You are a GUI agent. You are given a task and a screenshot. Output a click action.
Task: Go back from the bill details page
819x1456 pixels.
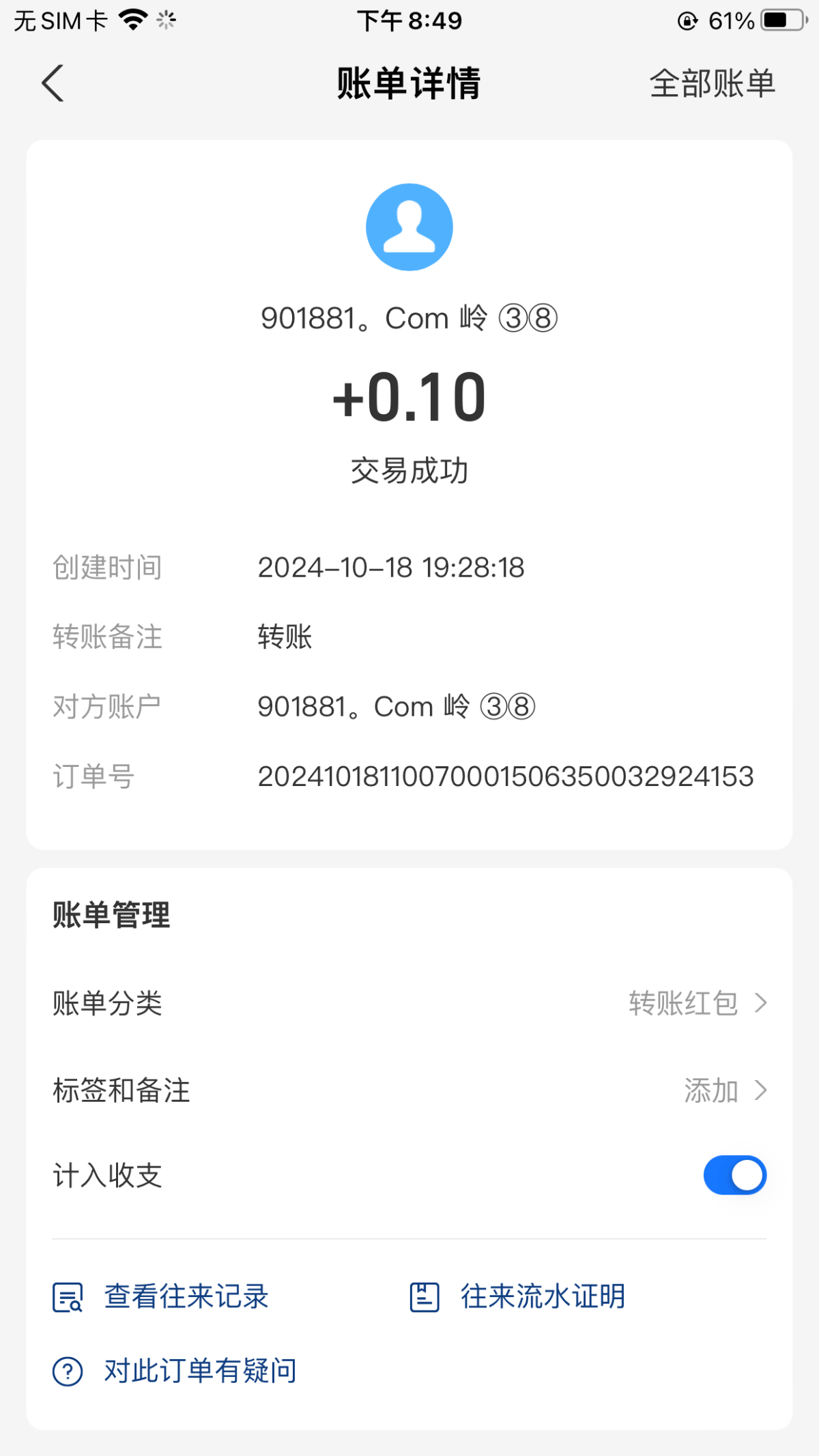pos(53,83)
